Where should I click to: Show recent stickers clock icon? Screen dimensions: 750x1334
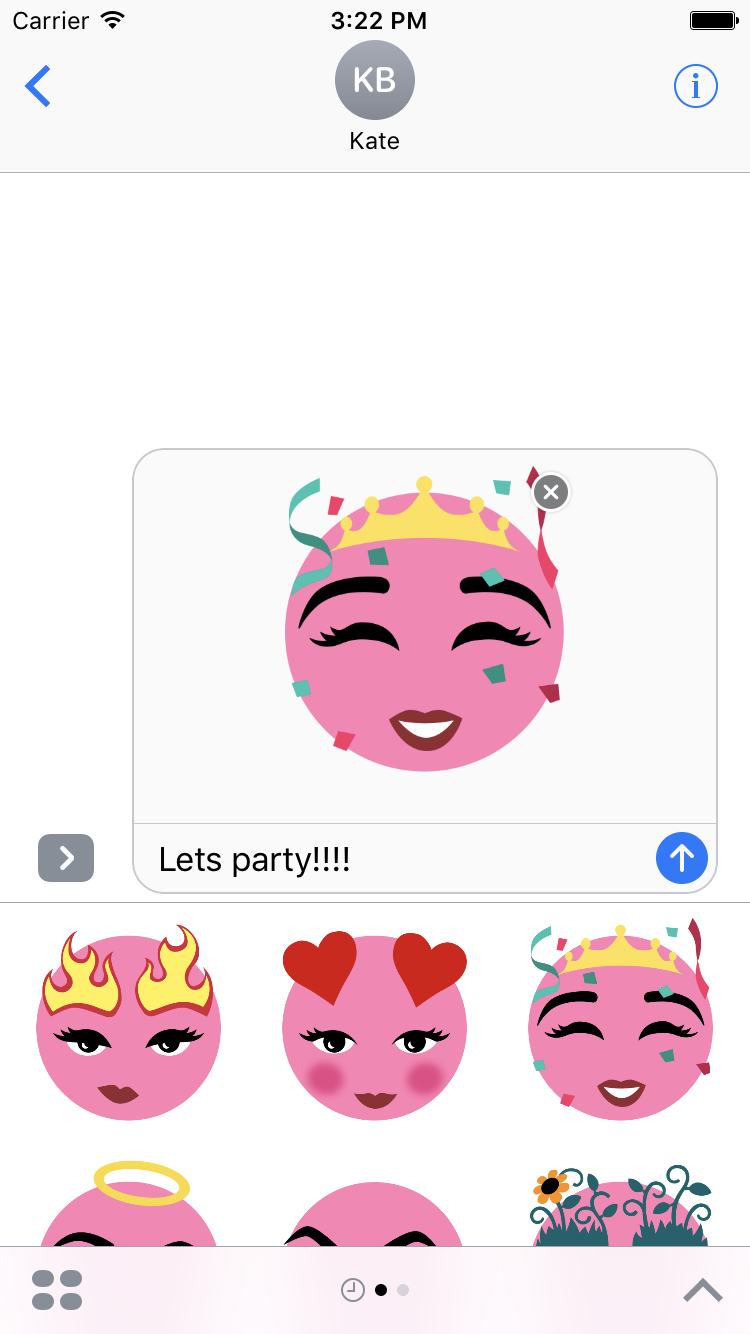click(352, 1290)
